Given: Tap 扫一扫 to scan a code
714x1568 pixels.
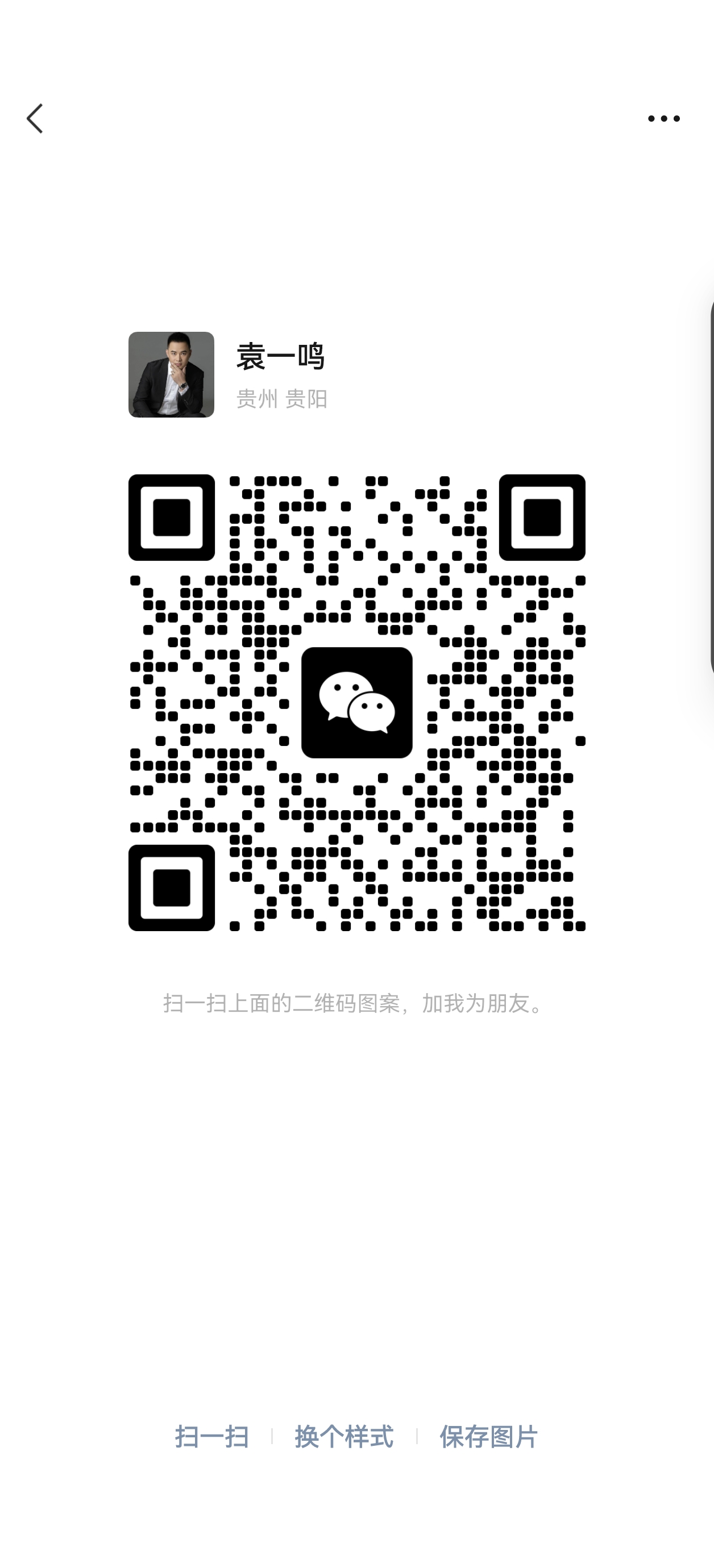Looking at the screenshot, I should (212, 1437).
